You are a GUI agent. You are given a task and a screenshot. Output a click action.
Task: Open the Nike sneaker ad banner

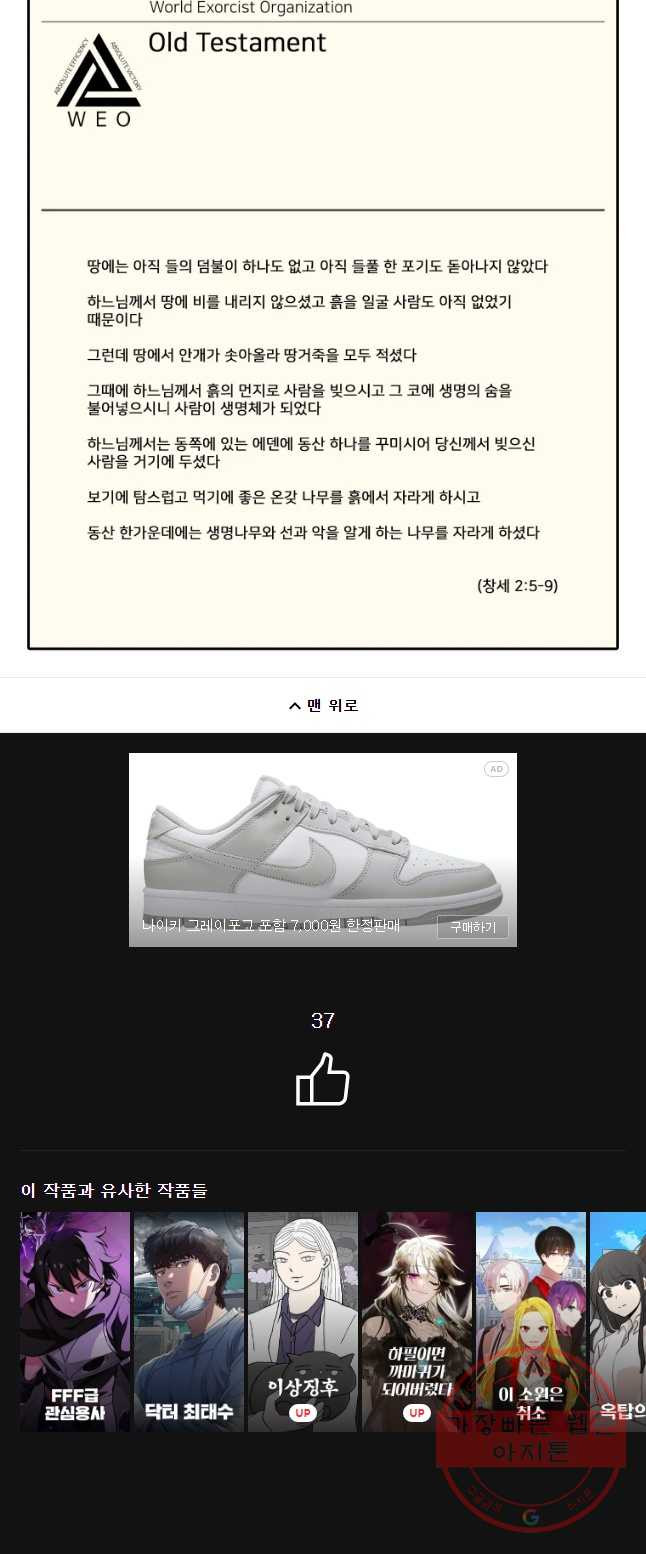[x=322, y=840]
